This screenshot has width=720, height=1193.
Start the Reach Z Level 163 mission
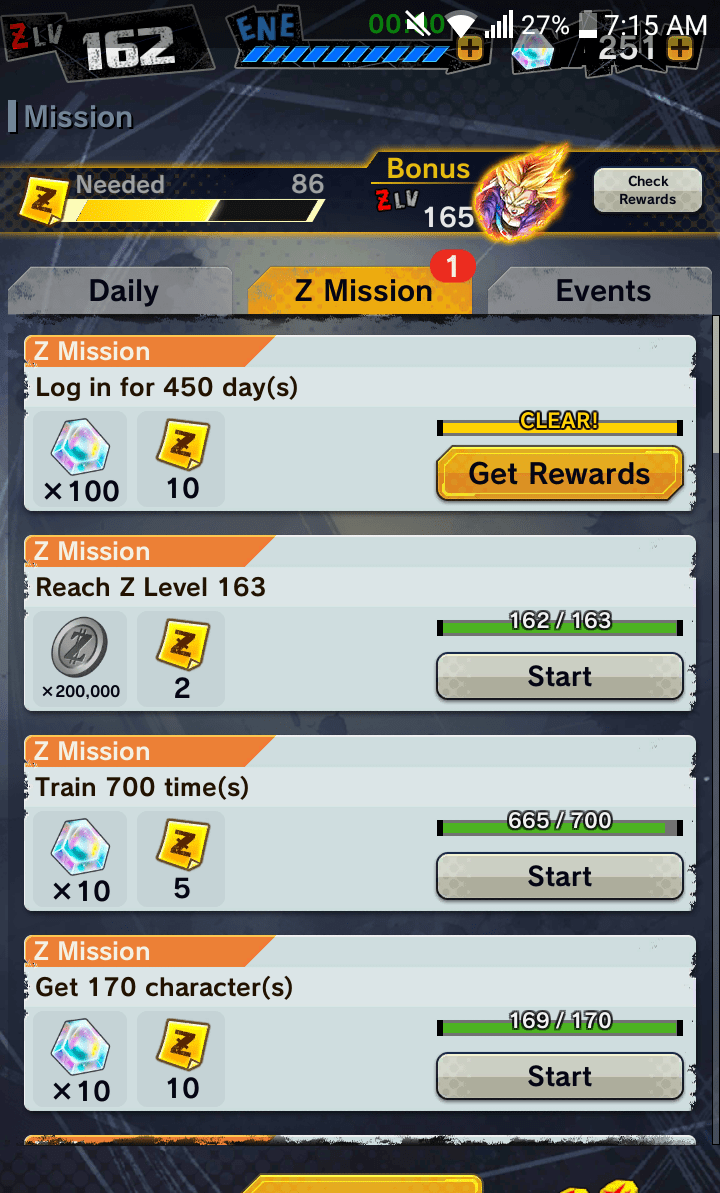click(559, 677)
